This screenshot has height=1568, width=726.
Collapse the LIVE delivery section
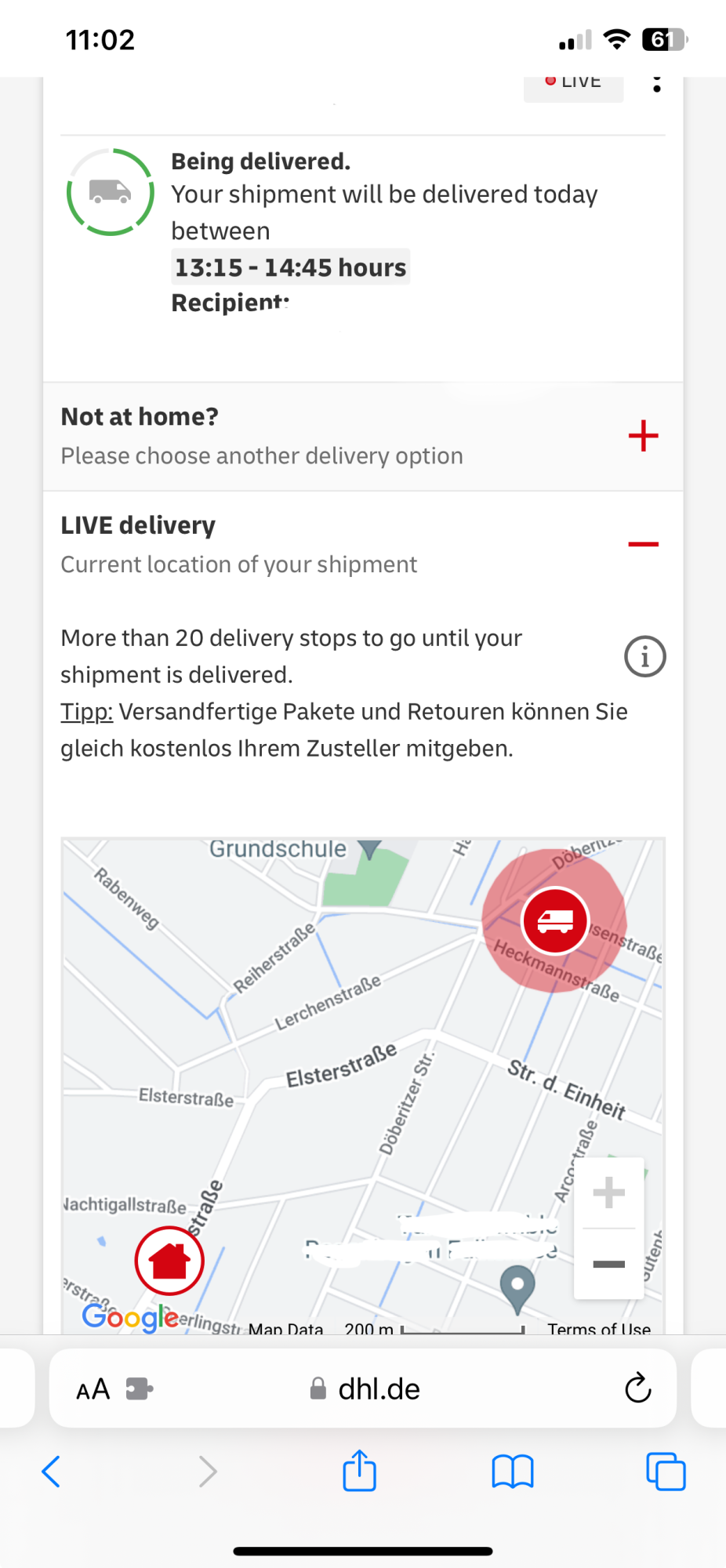coord(643,544)
